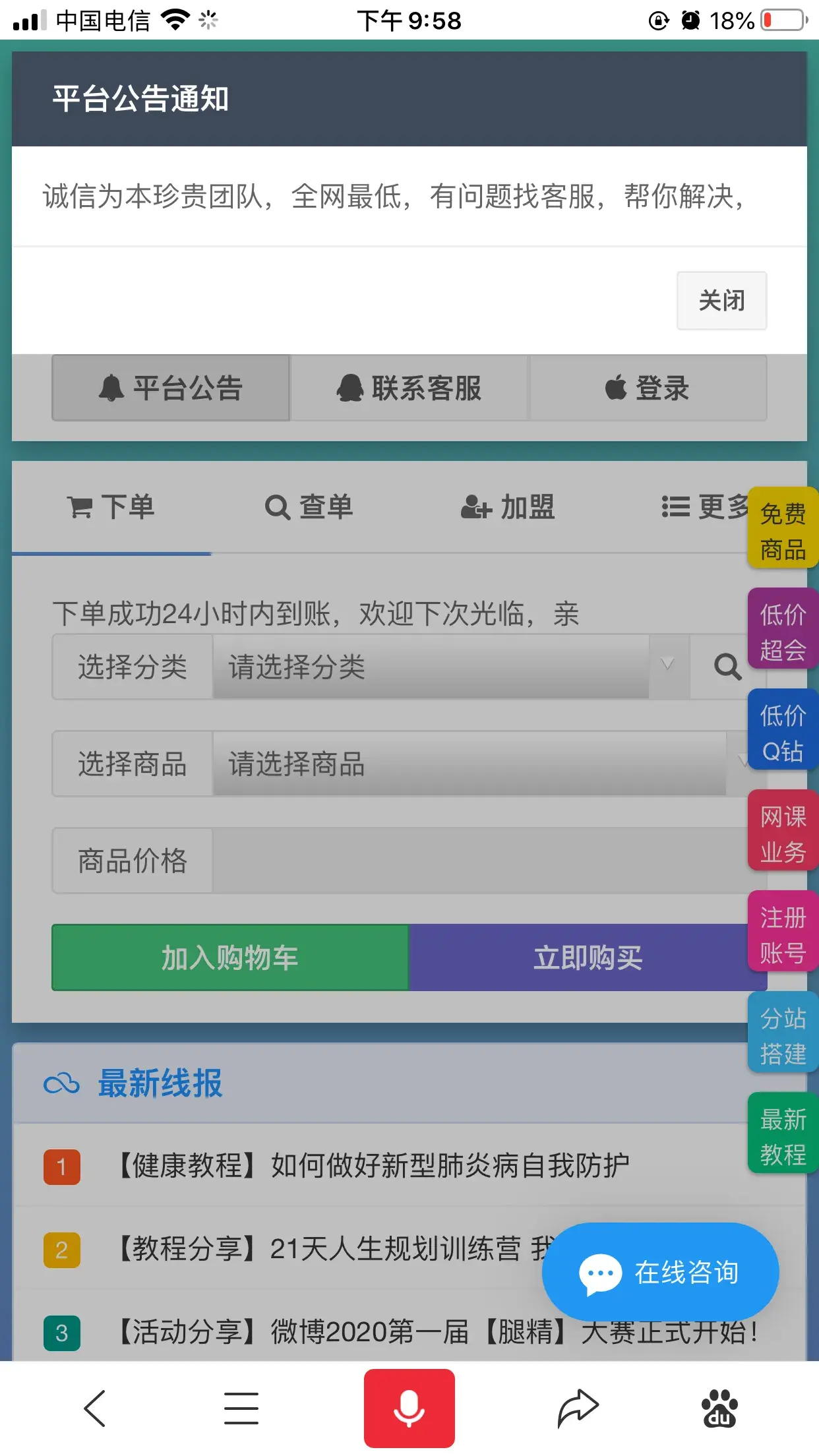Screen dimensions: 819x1456
Task: Open the 请选择商品 dropdown
Action: (468, 764)
